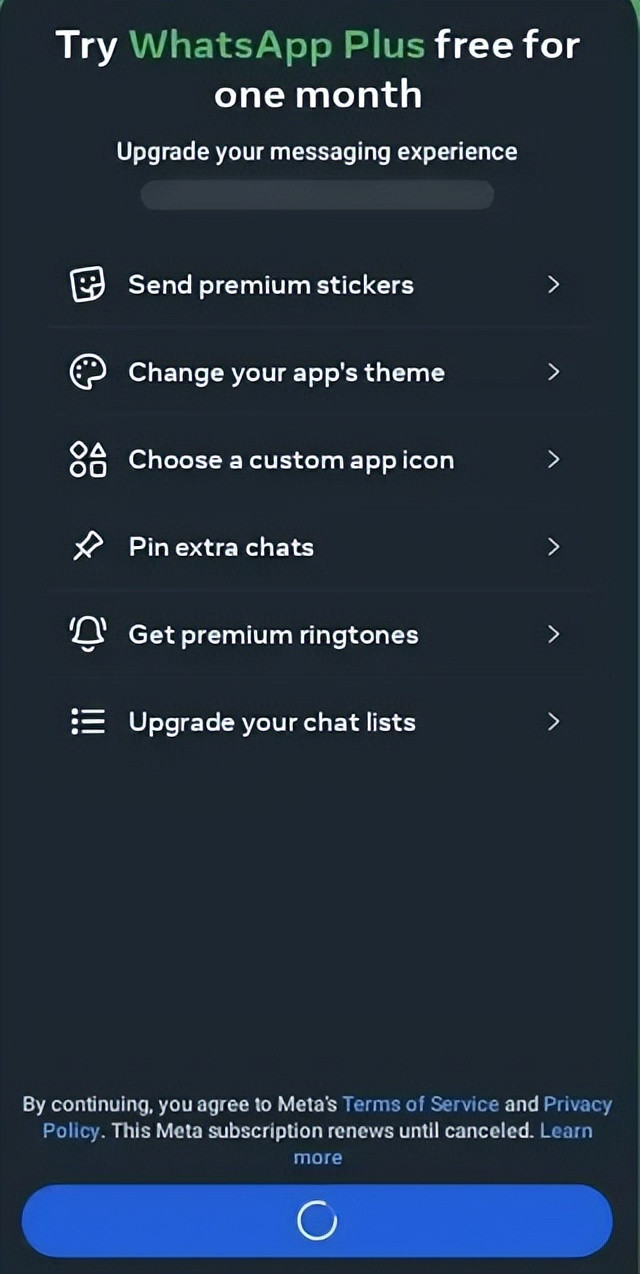
Task: Read Meta's Privacy Policy
Action: 576,1104
